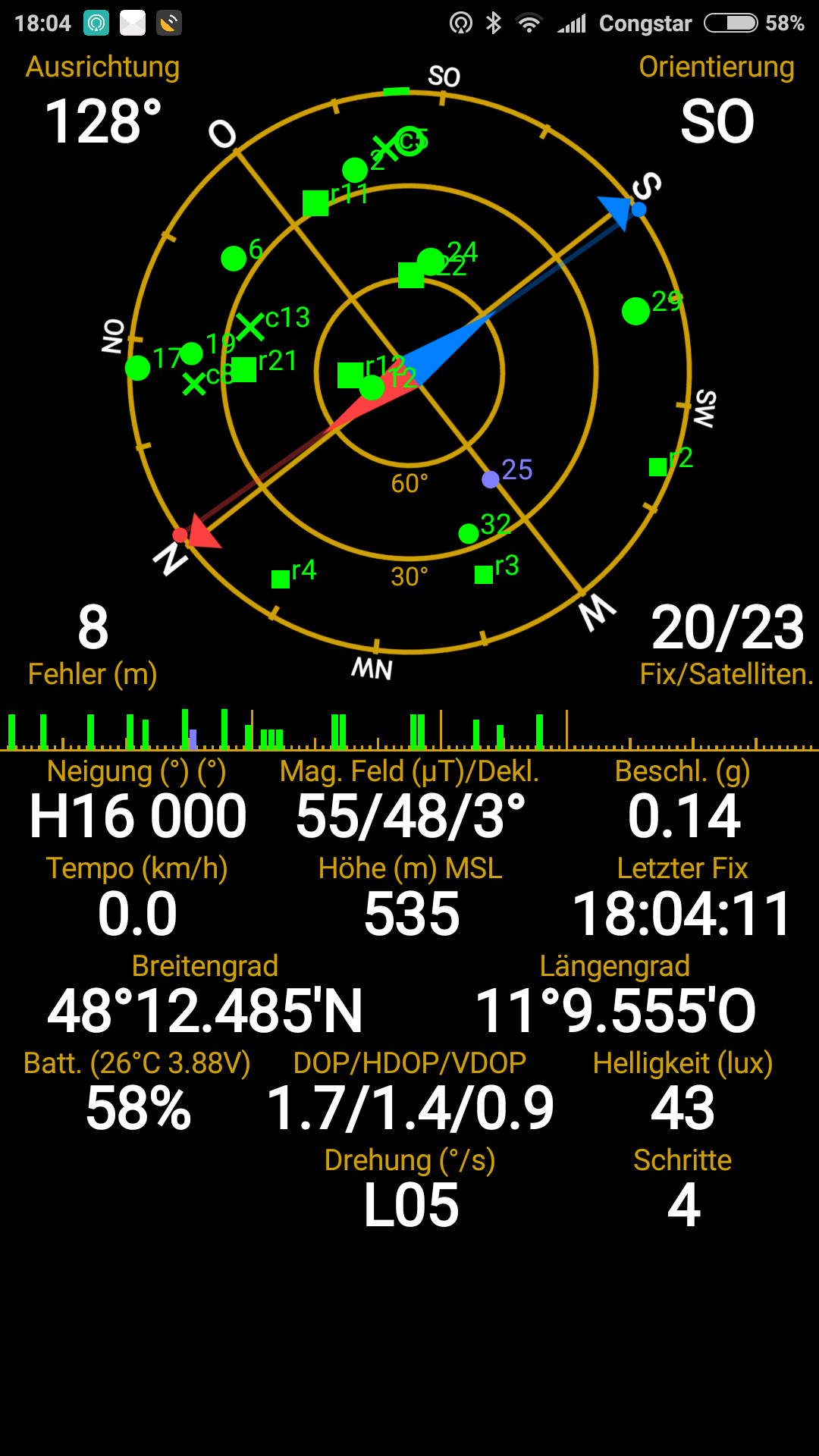Tap the satellite sky-view compass
Viewport: 819px width, 1456px height.
409,372
